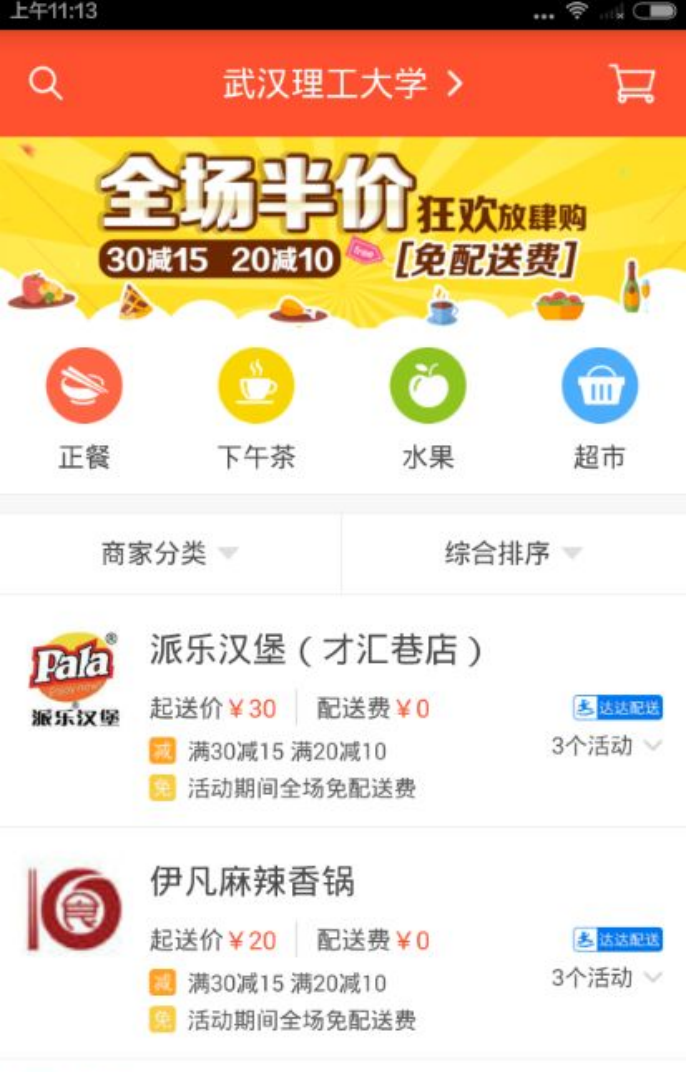
Task: Expand the 商家分类 filter dropdown
Action: [170, 553]
